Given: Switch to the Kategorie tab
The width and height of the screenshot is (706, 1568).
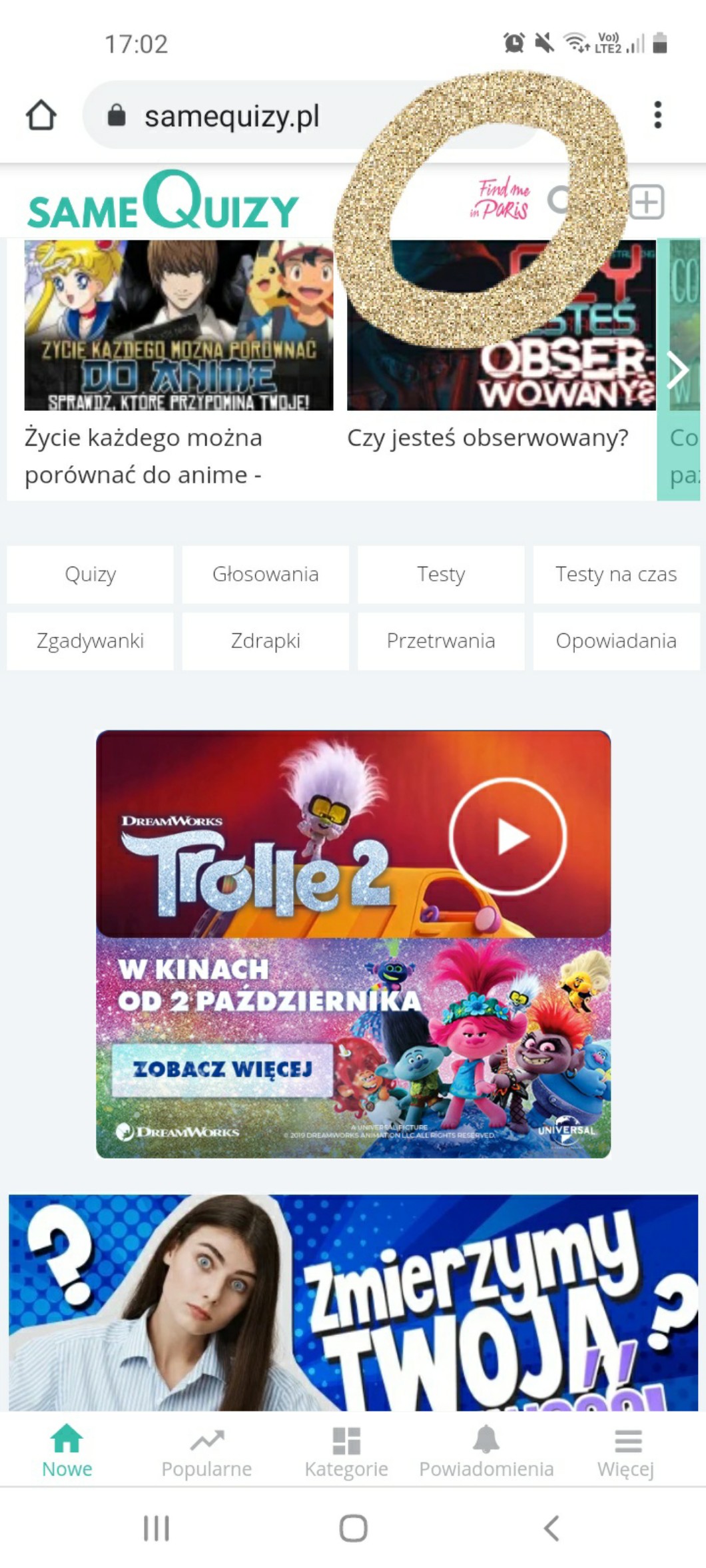Looking at the screenshot, I should tap(346, 1453).
